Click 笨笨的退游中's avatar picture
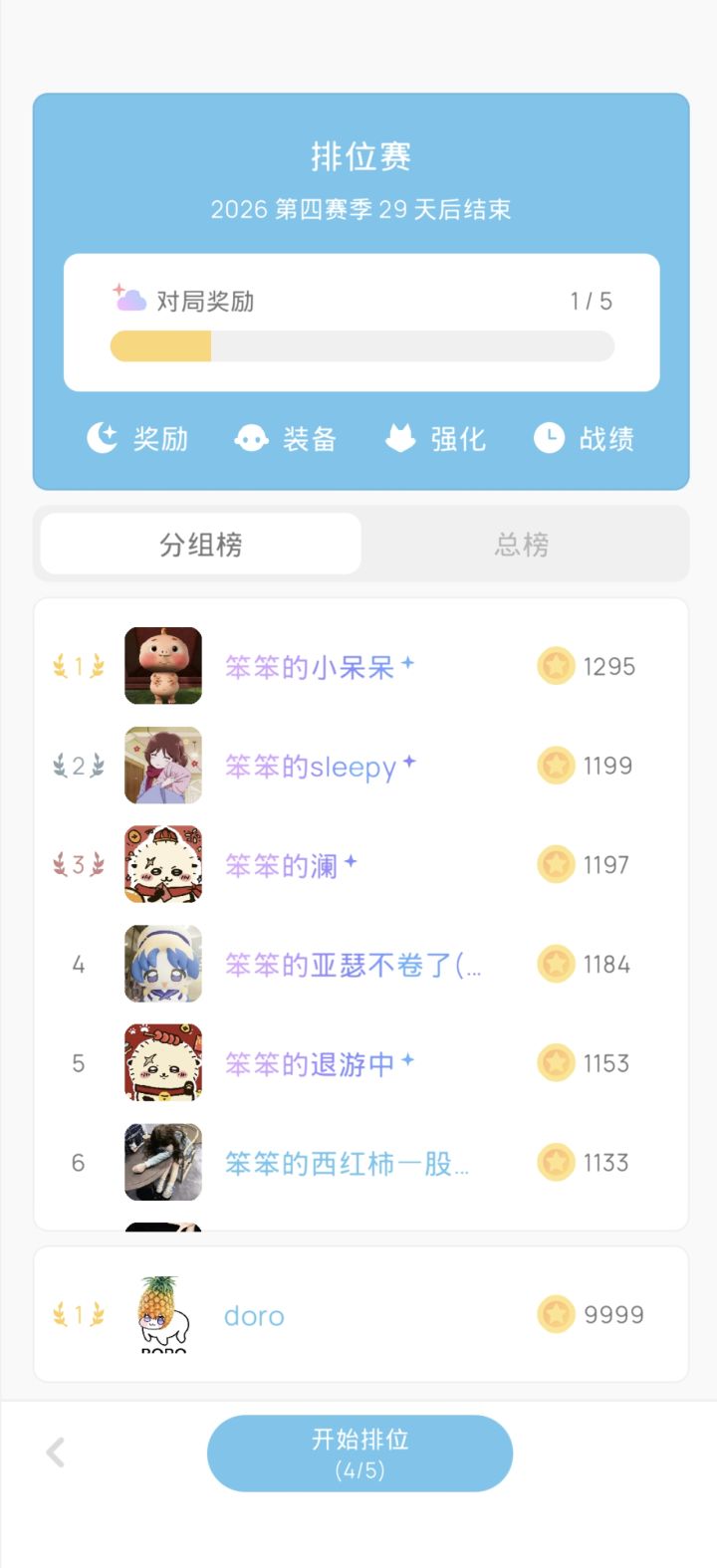This screenshot has height=1568, width=717. coord(162,1062)
